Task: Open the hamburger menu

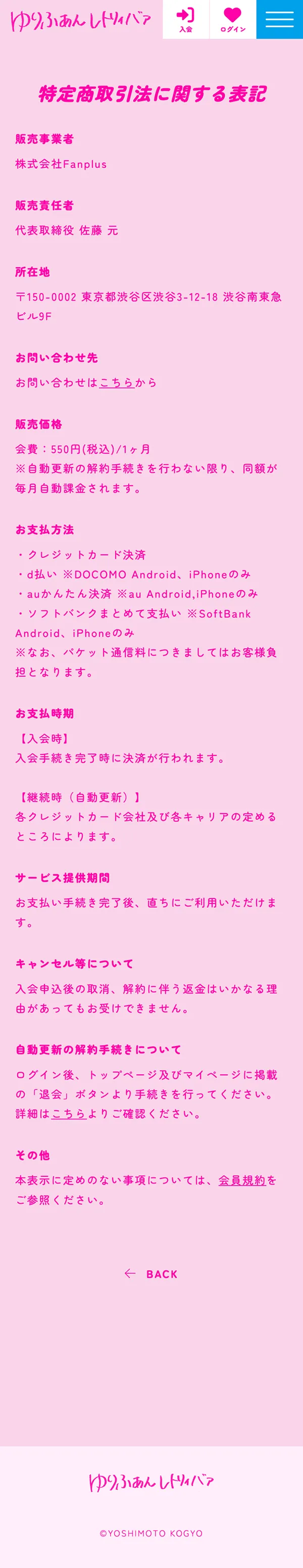Action: (279, 20)
